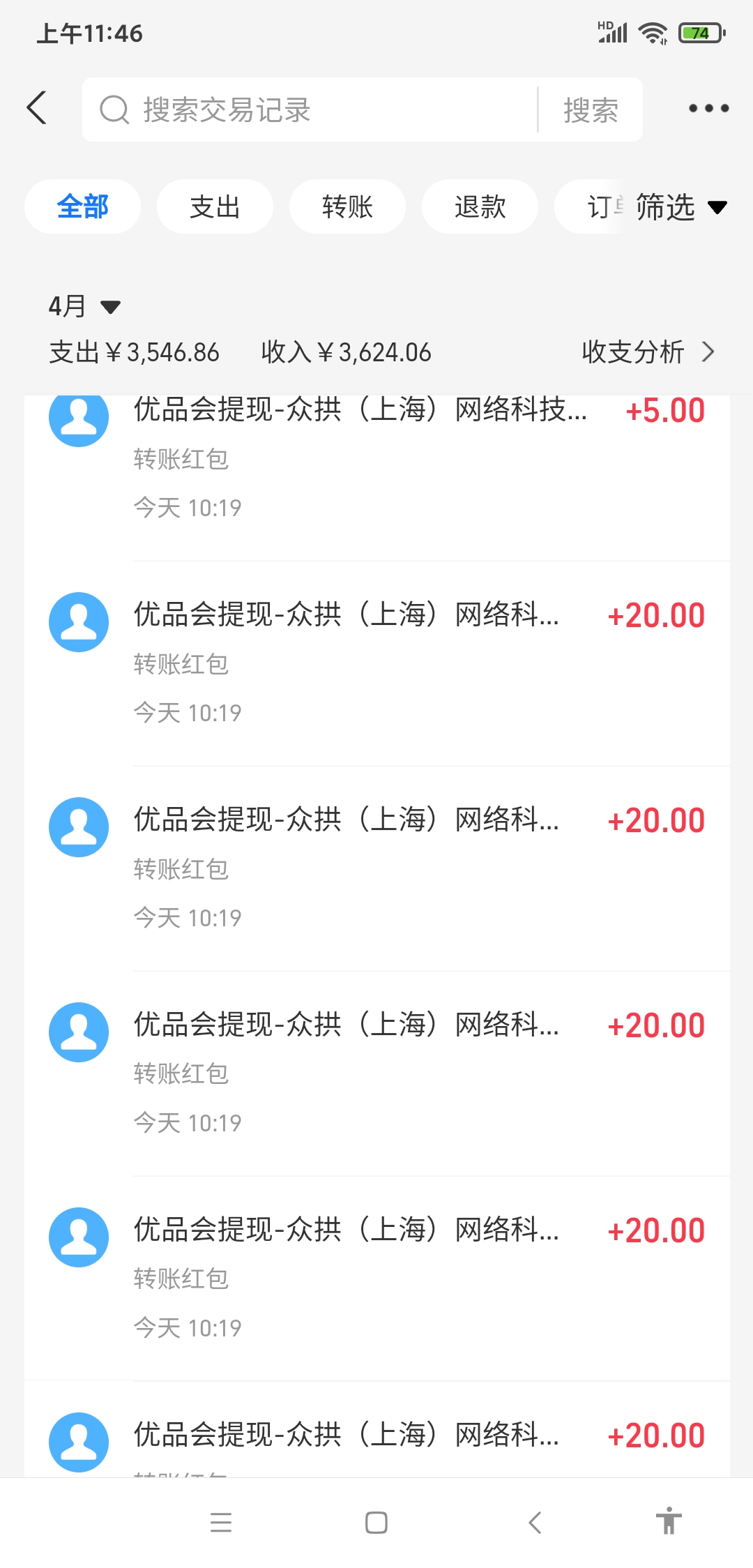Screen dimensions: 753x1568
Task: Open 收支分析 analysis page
Action: click(648, 352)
